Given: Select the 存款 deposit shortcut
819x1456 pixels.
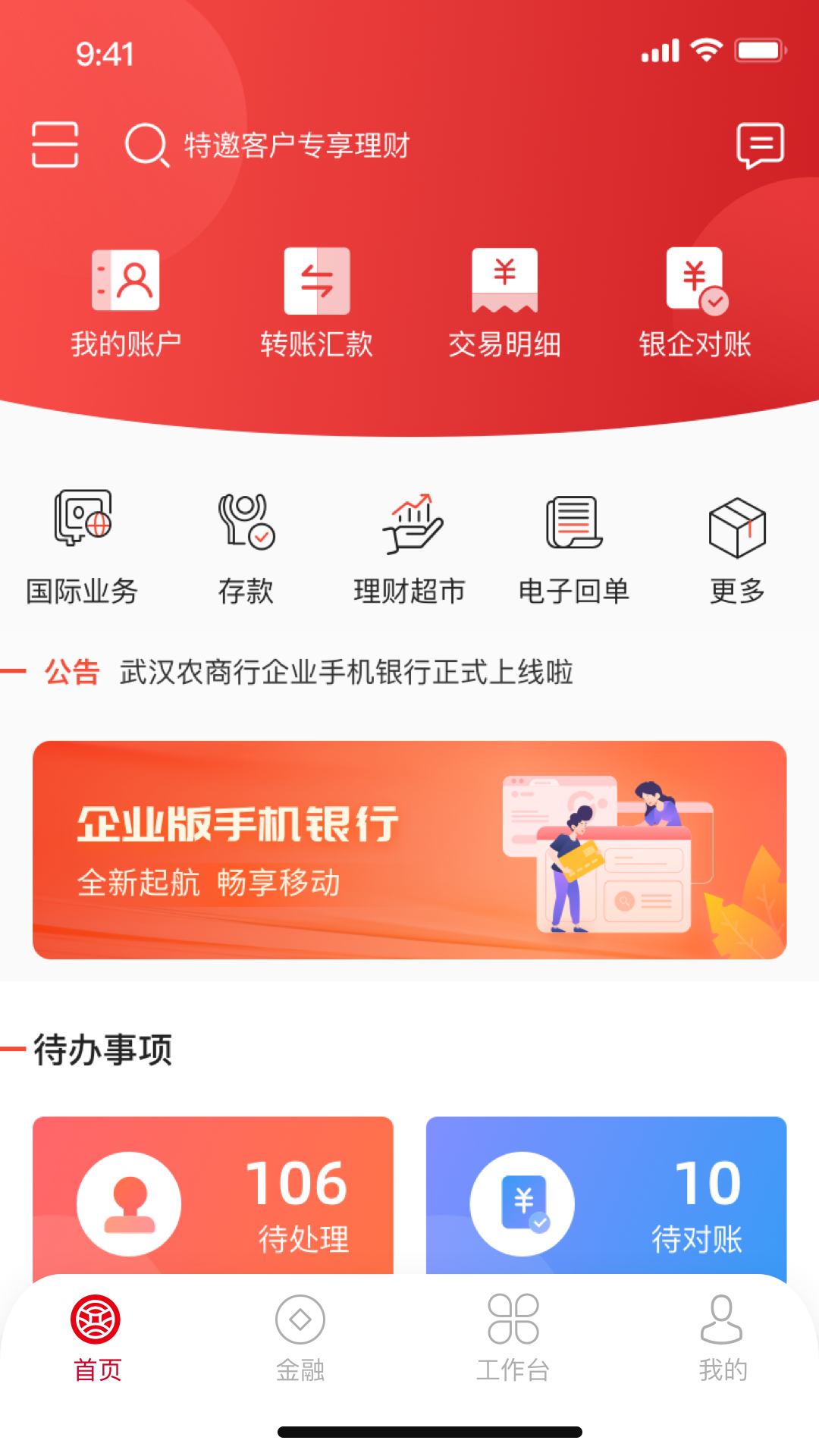Looking at the screenshot, I should [246, 548].
